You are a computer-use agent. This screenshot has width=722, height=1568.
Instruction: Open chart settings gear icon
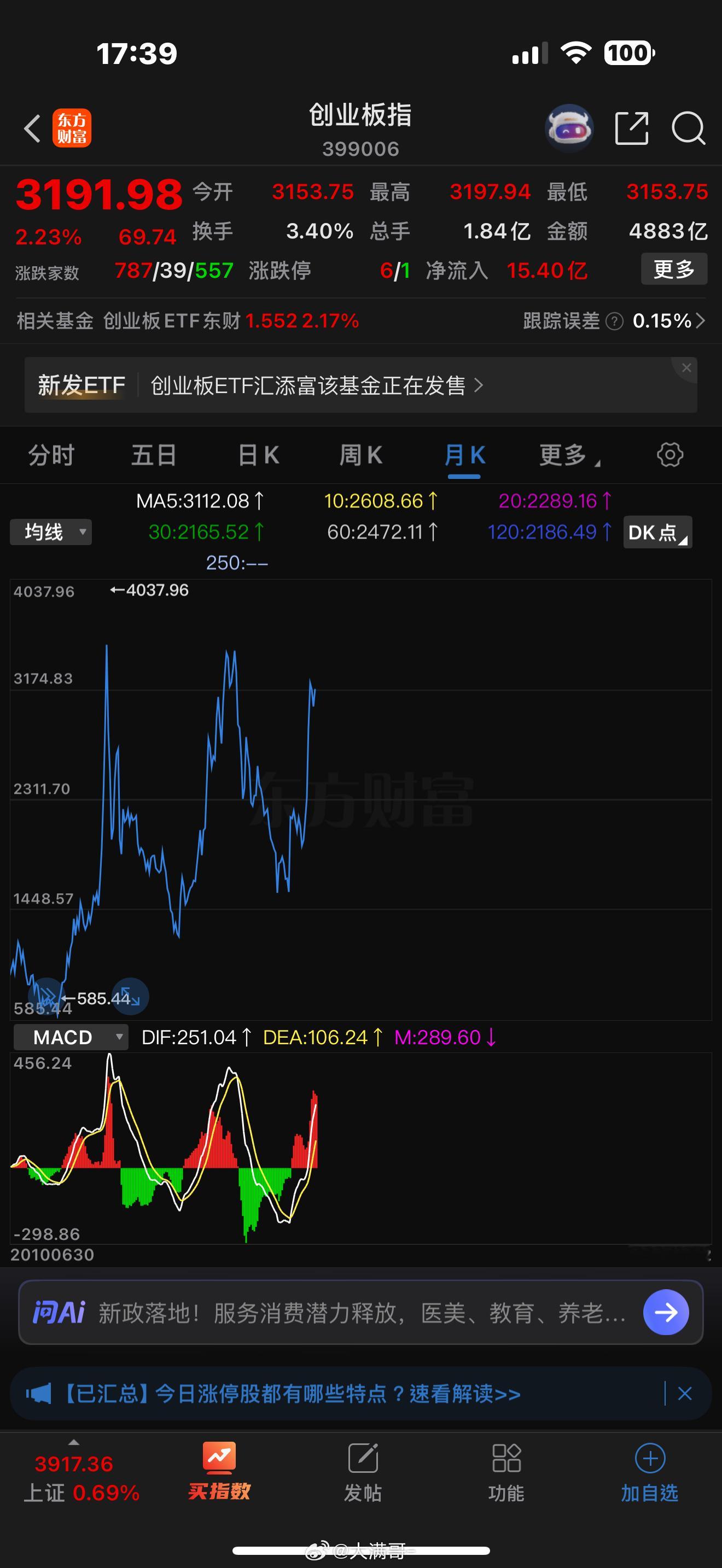coord(669,455)
